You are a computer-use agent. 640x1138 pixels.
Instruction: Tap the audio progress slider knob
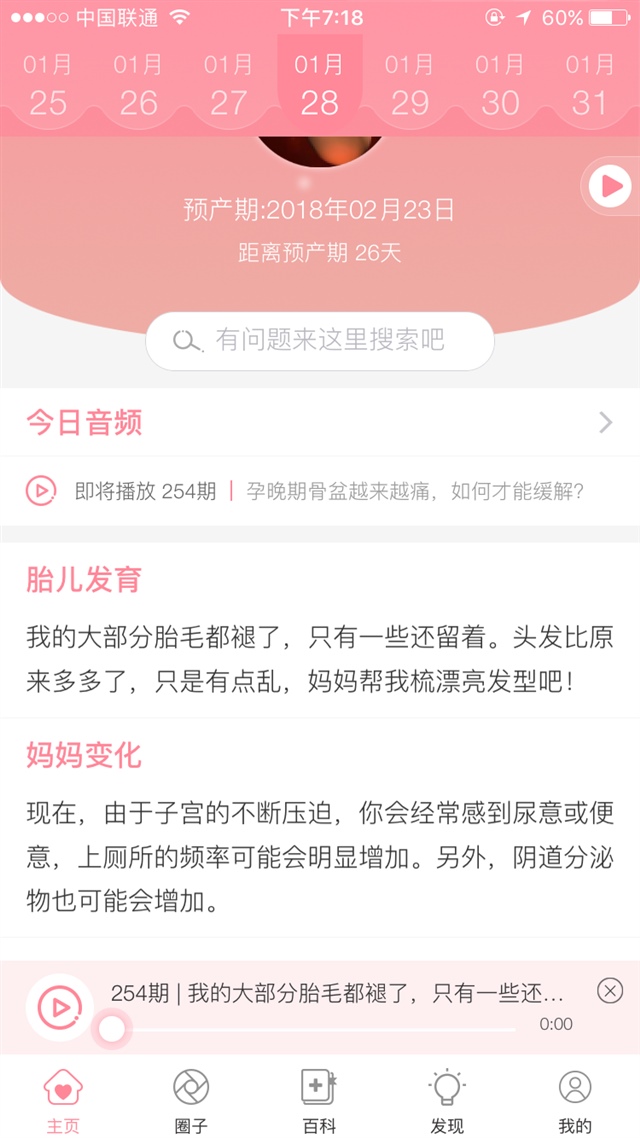click(112, 1028)
